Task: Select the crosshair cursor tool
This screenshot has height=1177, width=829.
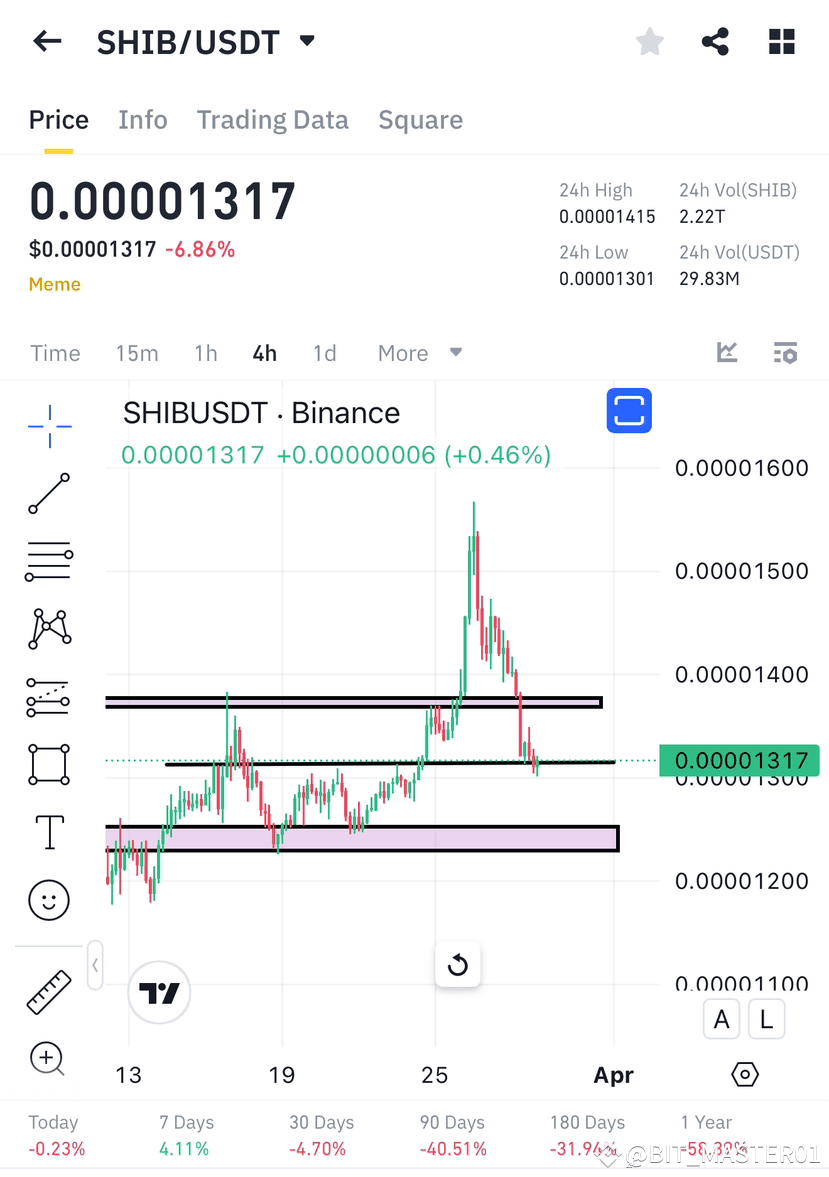Action: pos(48,426)
